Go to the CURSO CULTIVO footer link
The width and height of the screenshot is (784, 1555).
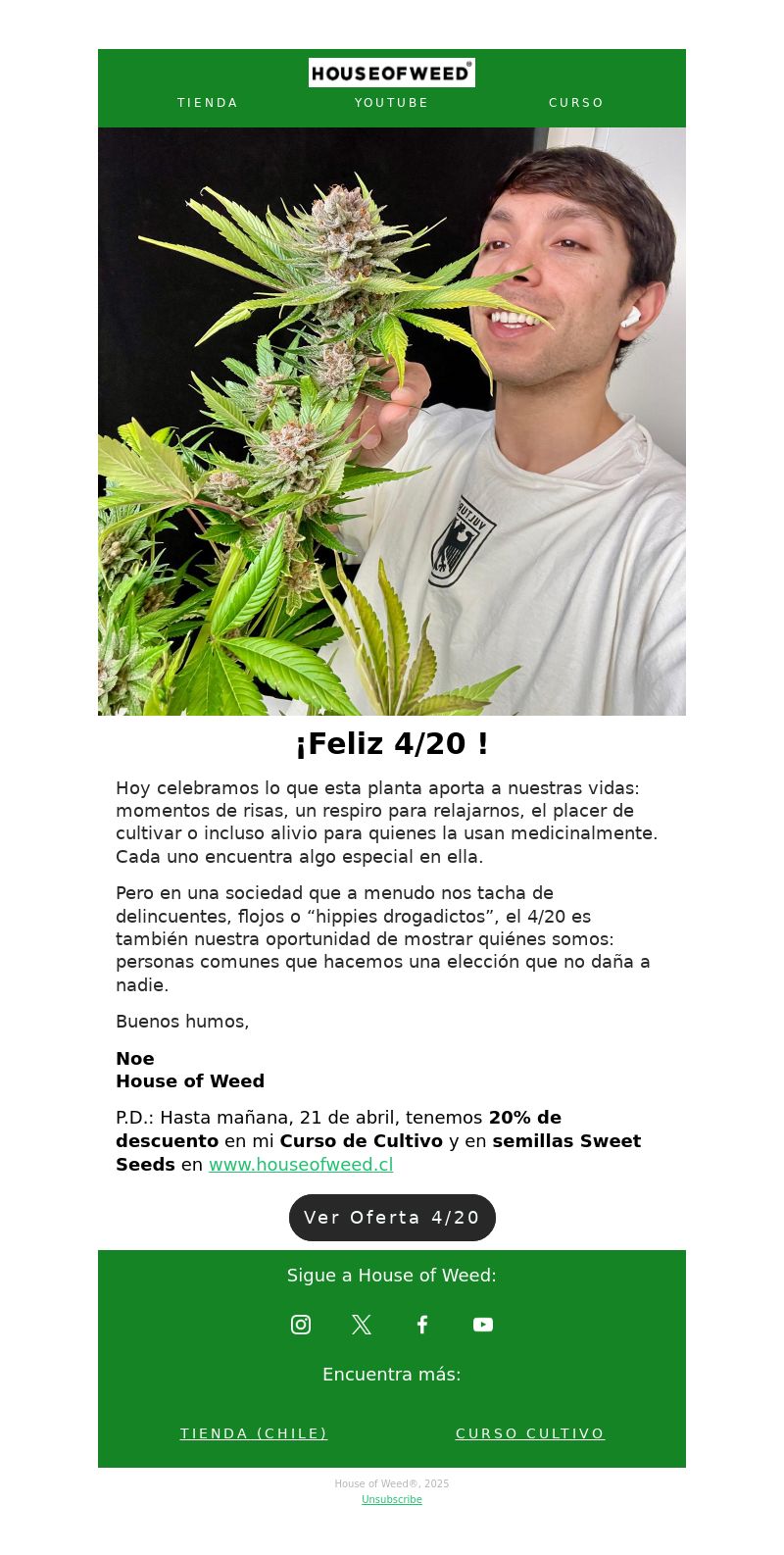tap(530, 1433)
